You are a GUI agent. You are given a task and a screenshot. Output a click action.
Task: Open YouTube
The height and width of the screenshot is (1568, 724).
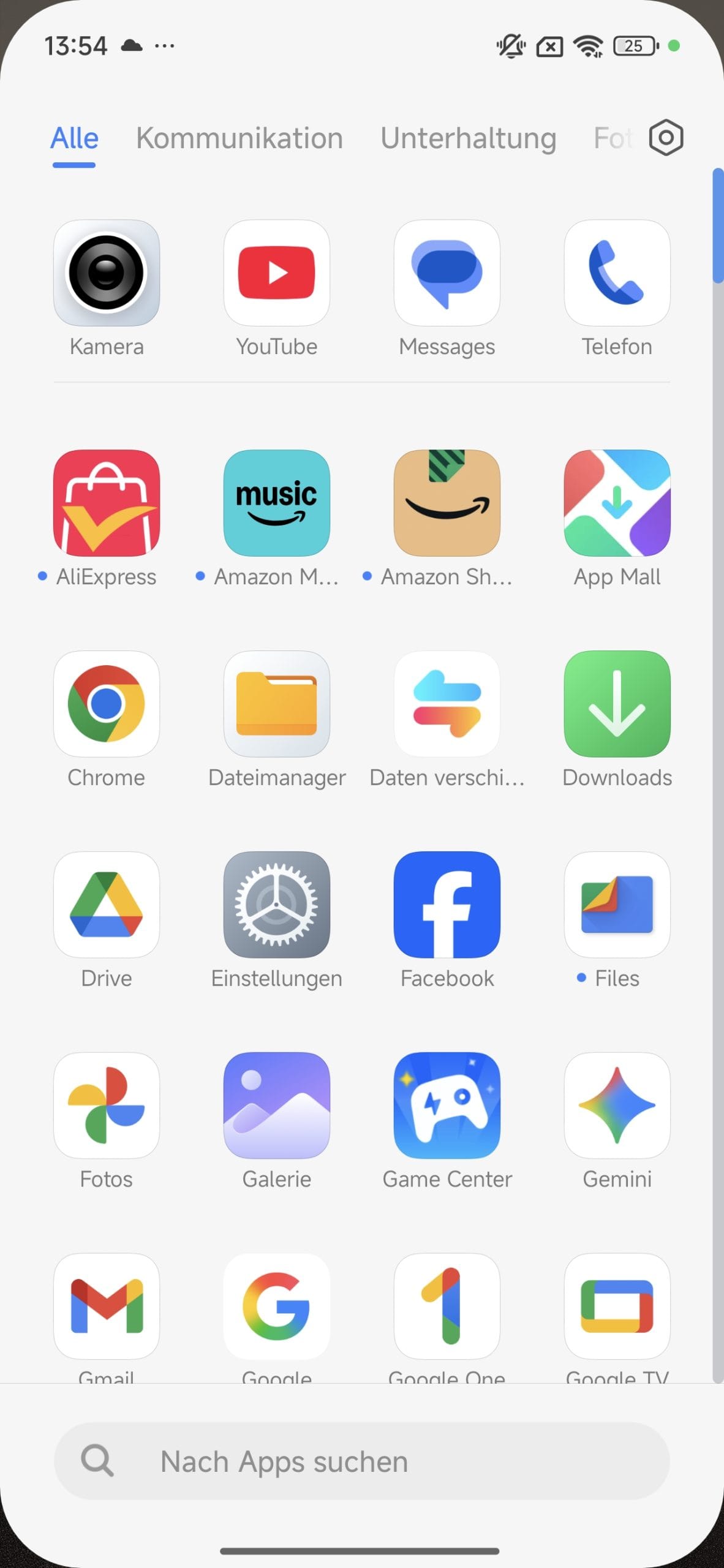click(x=277, y=273)
